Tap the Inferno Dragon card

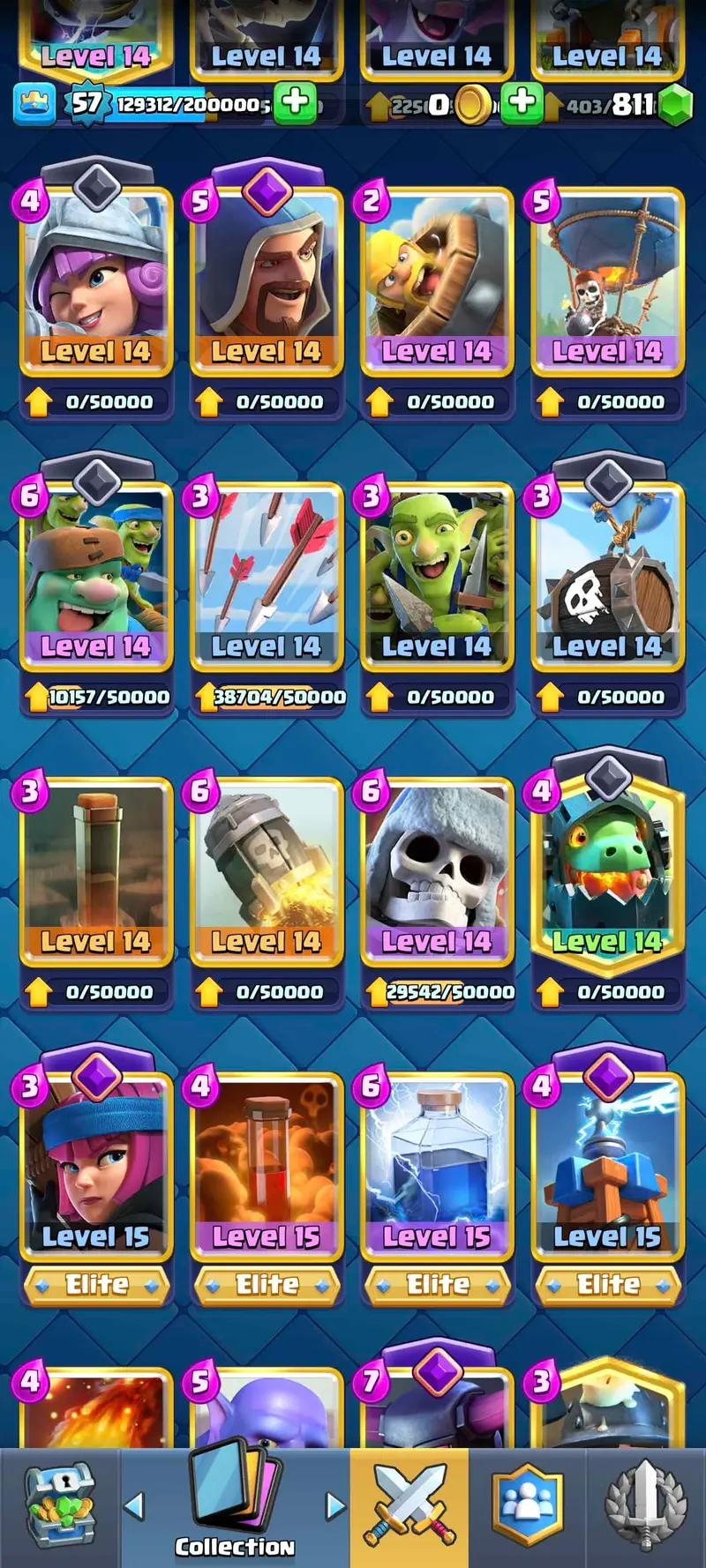(607, 870)
